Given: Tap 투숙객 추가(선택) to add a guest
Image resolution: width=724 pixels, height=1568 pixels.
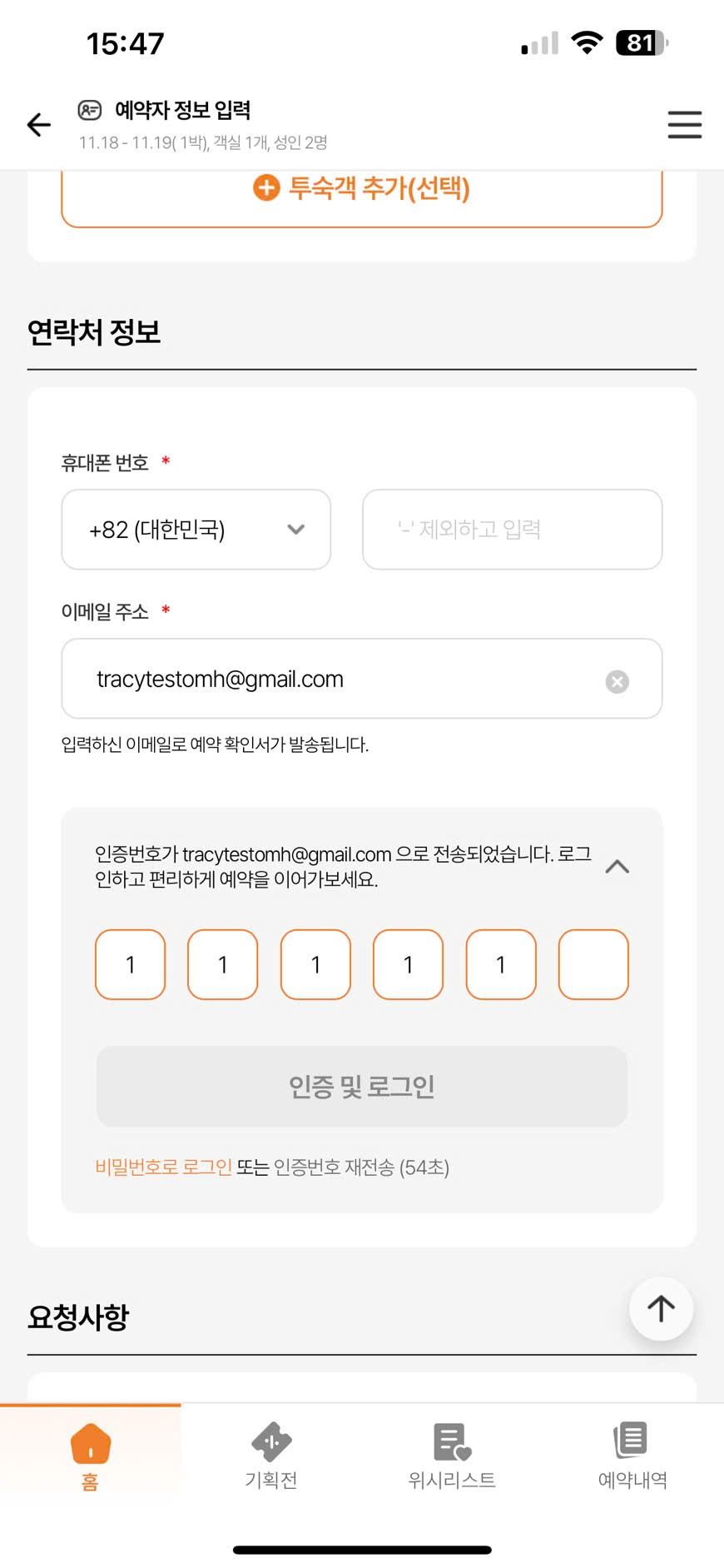Looking at the screenshot, I should coord(362,190).
